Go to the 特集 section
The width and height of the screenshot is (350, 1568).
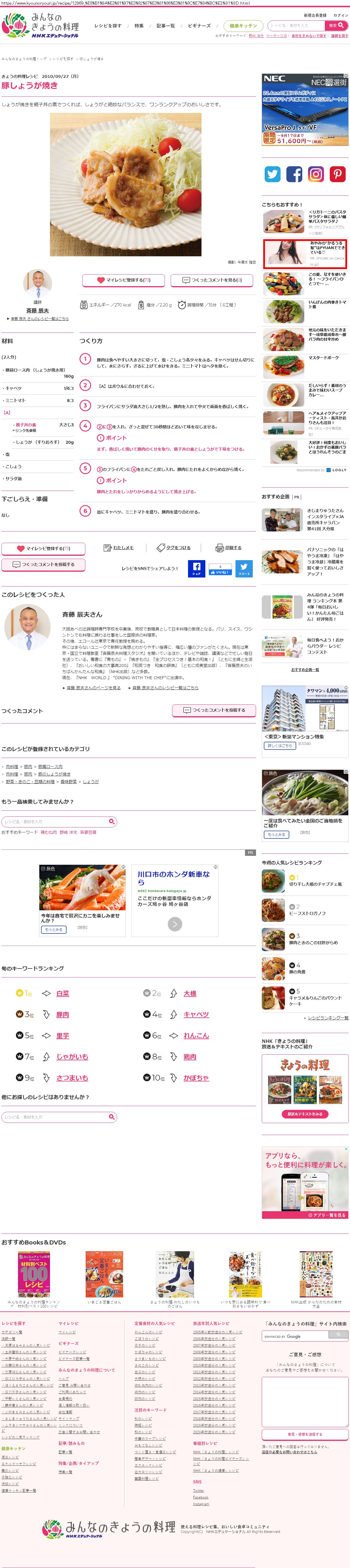139,25
